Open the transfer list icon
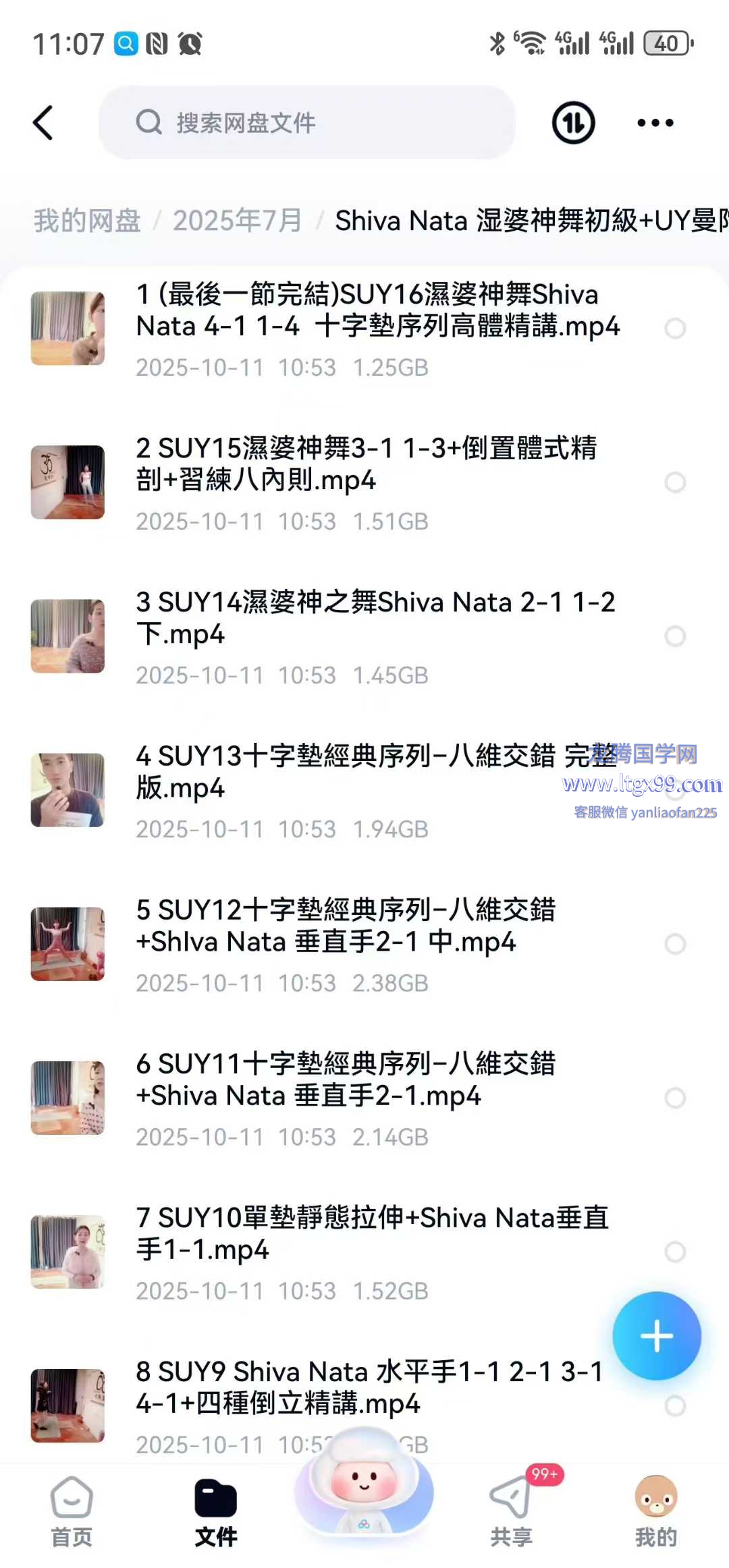 point(573,123)
